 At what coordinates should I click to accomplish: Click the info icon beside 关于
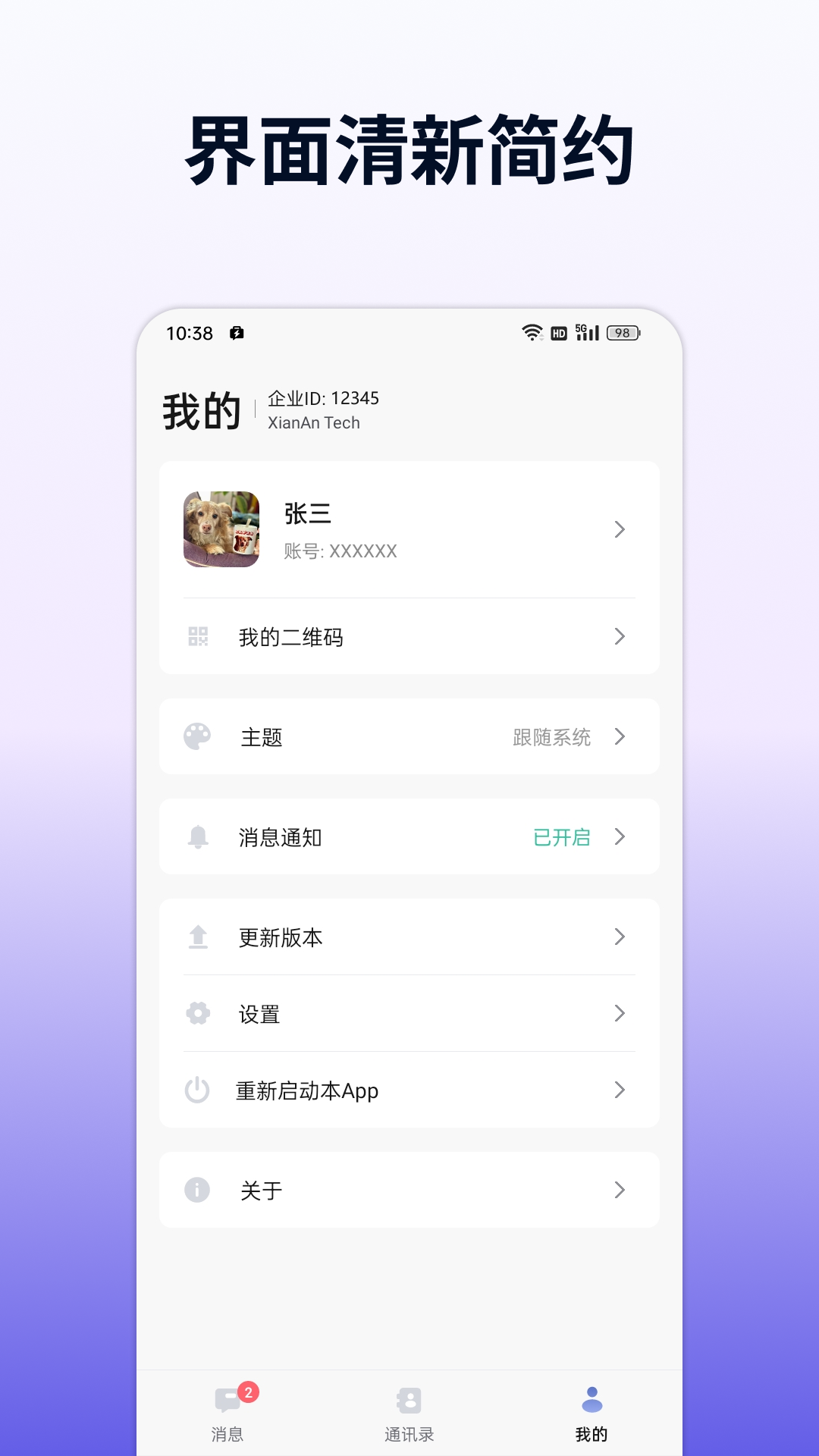[x=198, y=1190]
